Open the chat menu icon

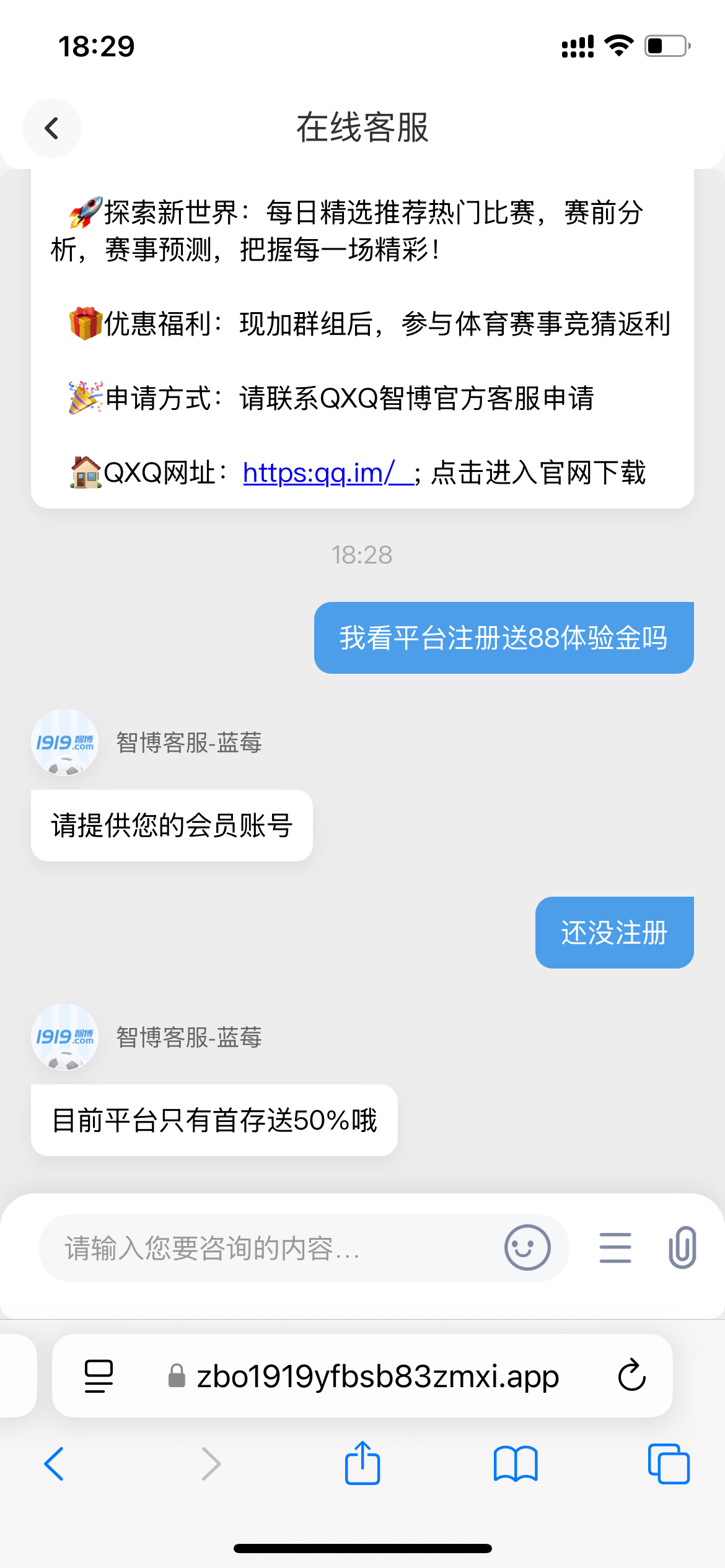point(615,1248)
